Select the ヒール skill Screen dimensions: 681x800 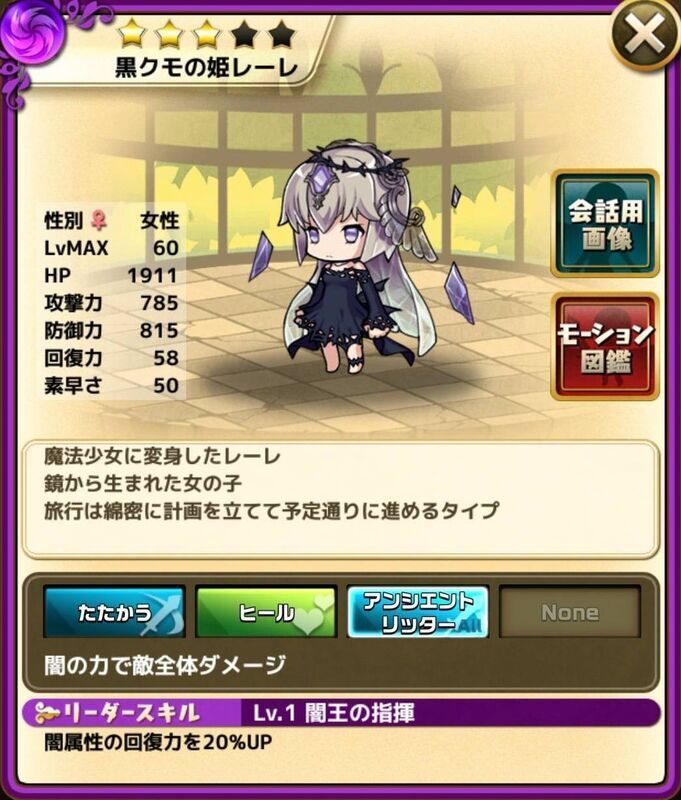point(267,613)
